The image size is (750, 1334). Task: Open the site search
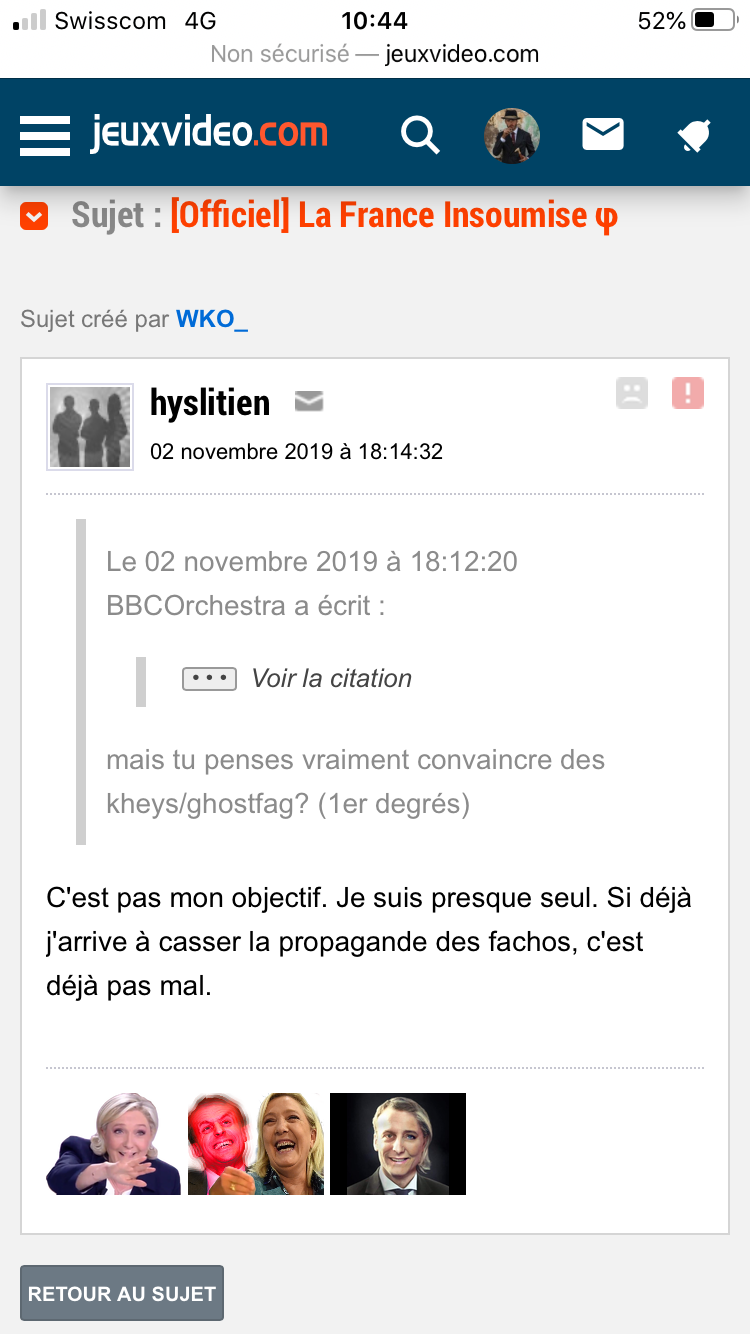(420, 135)
